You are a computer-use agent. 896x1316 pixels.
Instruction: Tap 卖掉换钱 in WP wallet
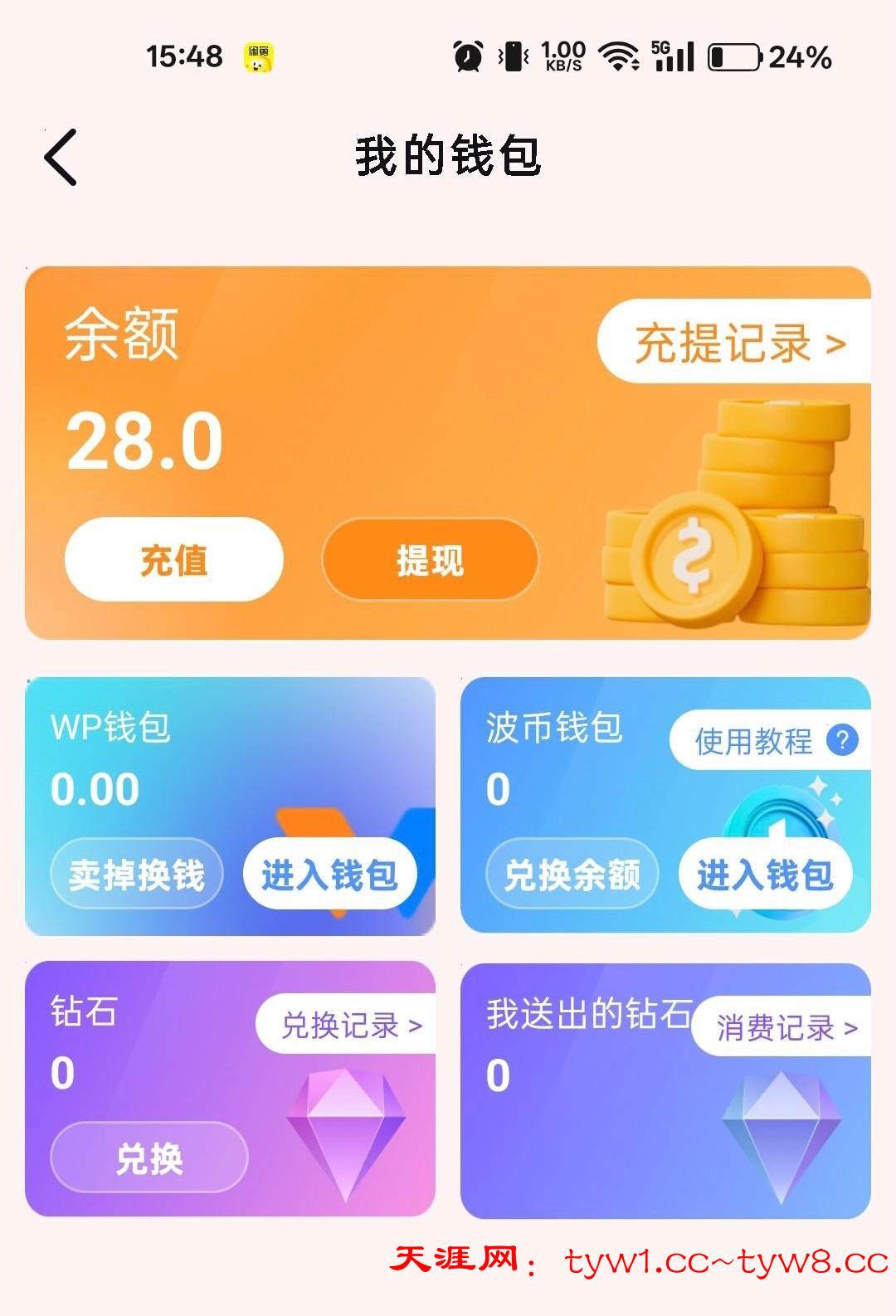[137, 875]
